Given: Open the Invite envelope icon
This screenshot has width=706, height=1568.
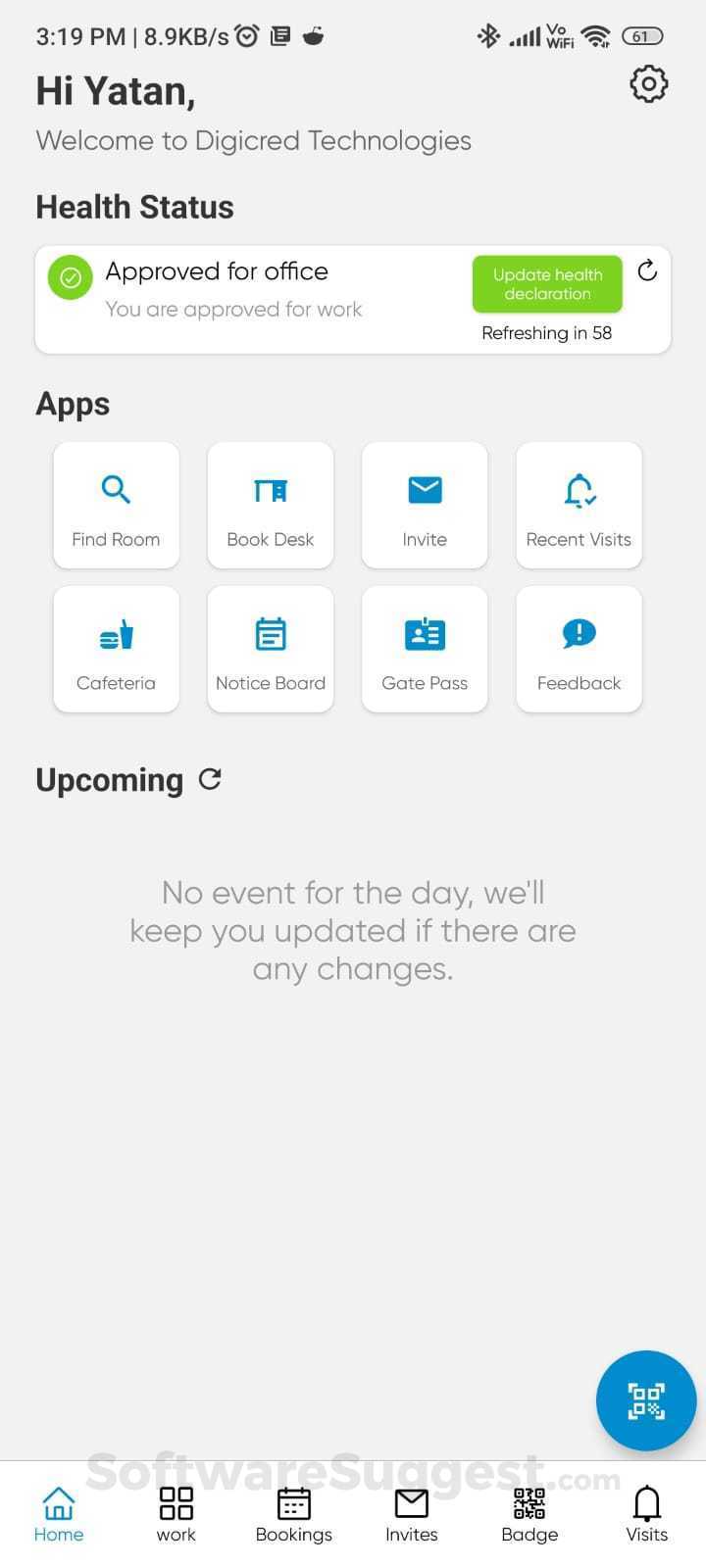Looking at the screenshot, I should pyautogui.click(x=424, y=505).
